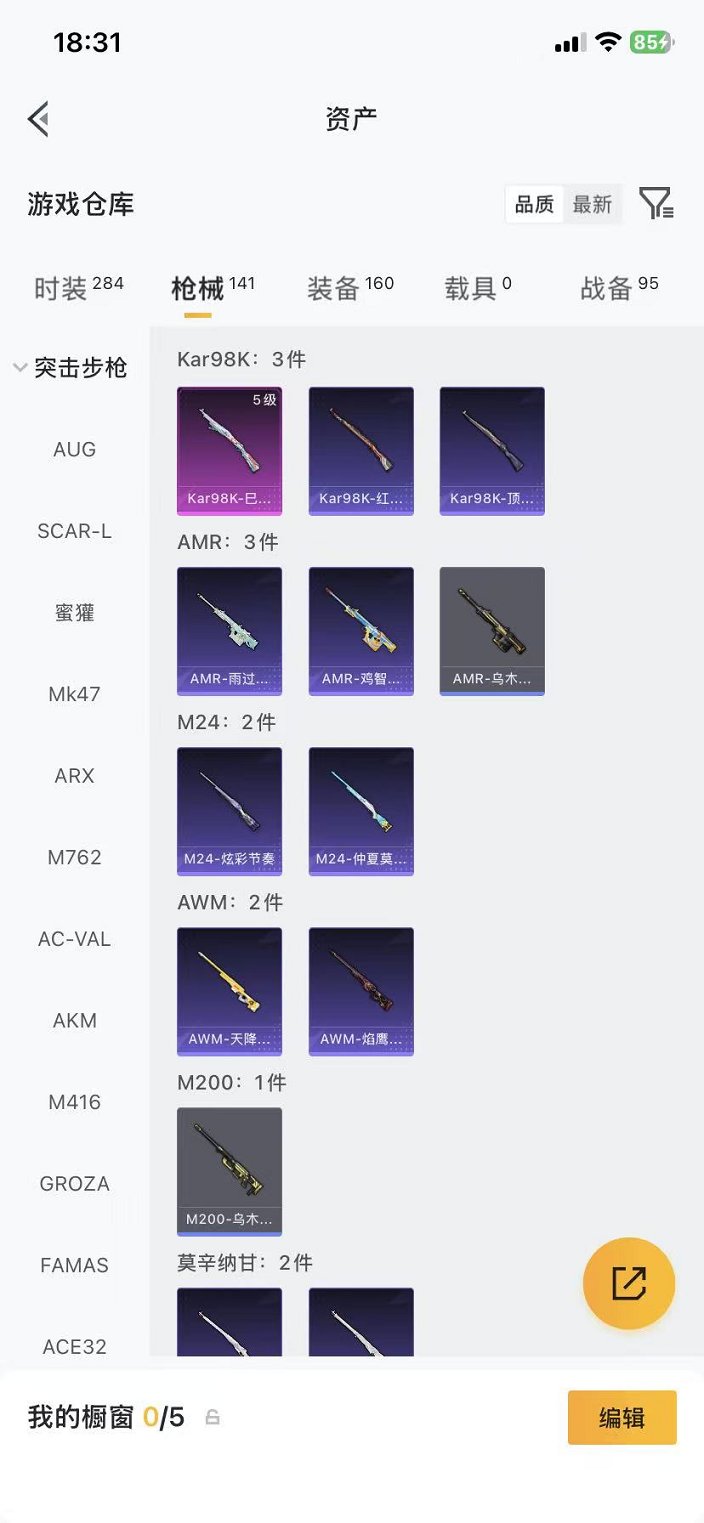Open the AMR-乌木 skin tile
Screen dimensions: 704x1523
click(492, 630)
